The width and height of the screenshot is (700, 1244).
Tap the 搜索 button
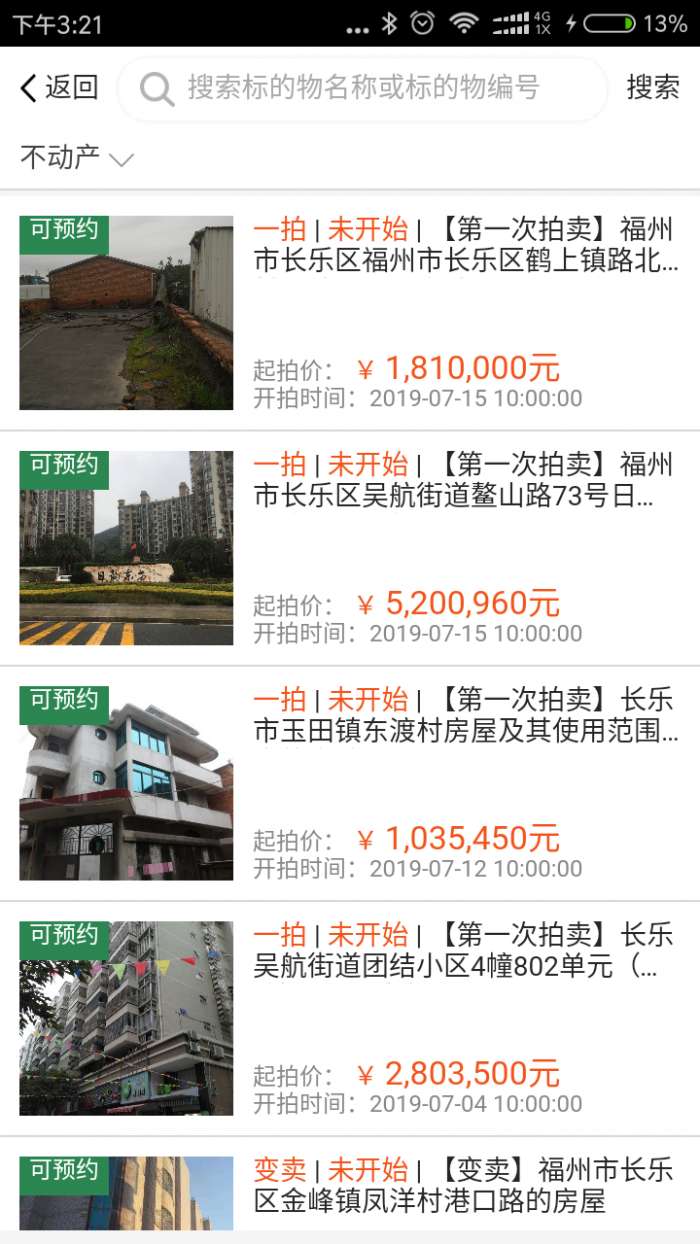coord(652,88)
